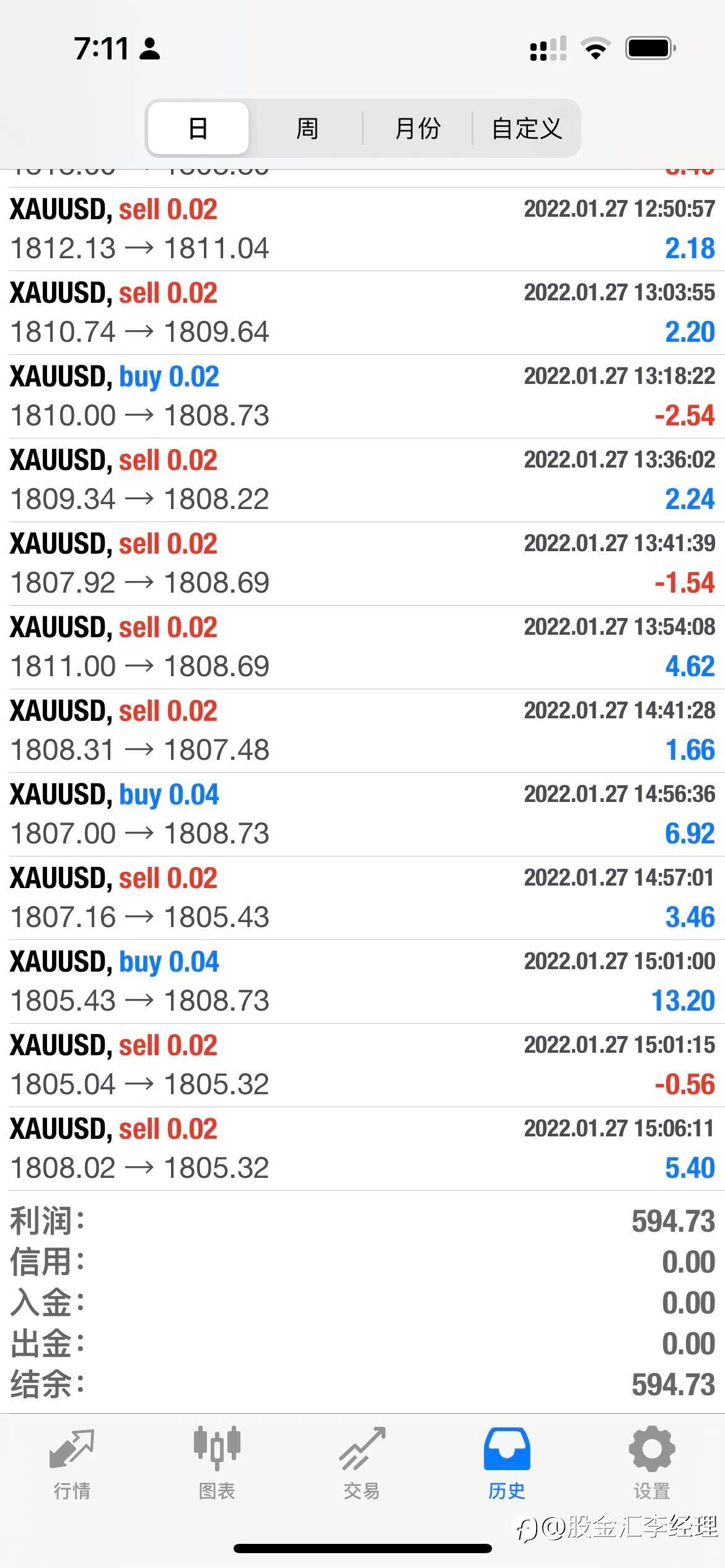Open the sell trade with -1.54 loss
The width and height of the screenshot is (725, 1568).
(x=362, y=564)
